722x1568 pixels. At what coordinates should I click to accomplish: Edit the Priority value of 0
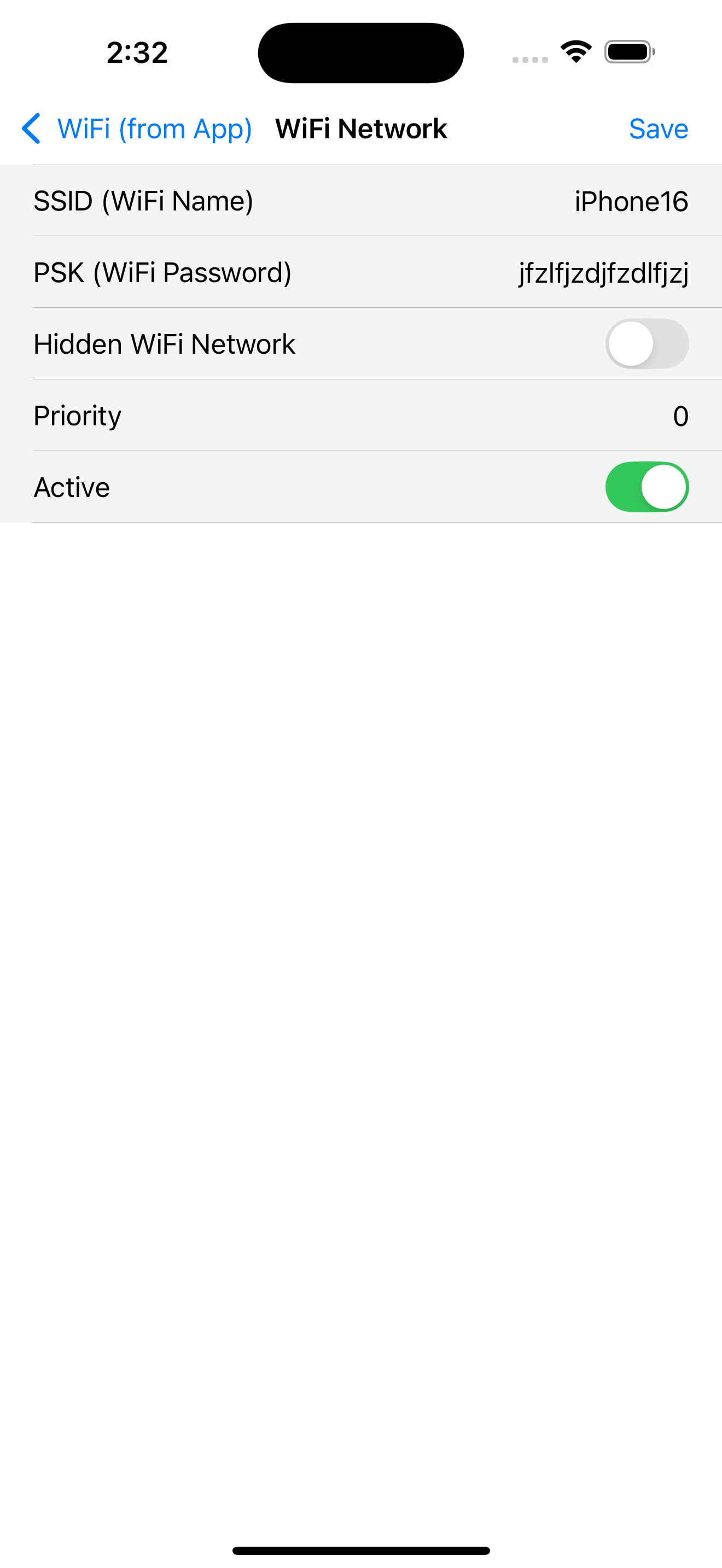coord(679,416)
